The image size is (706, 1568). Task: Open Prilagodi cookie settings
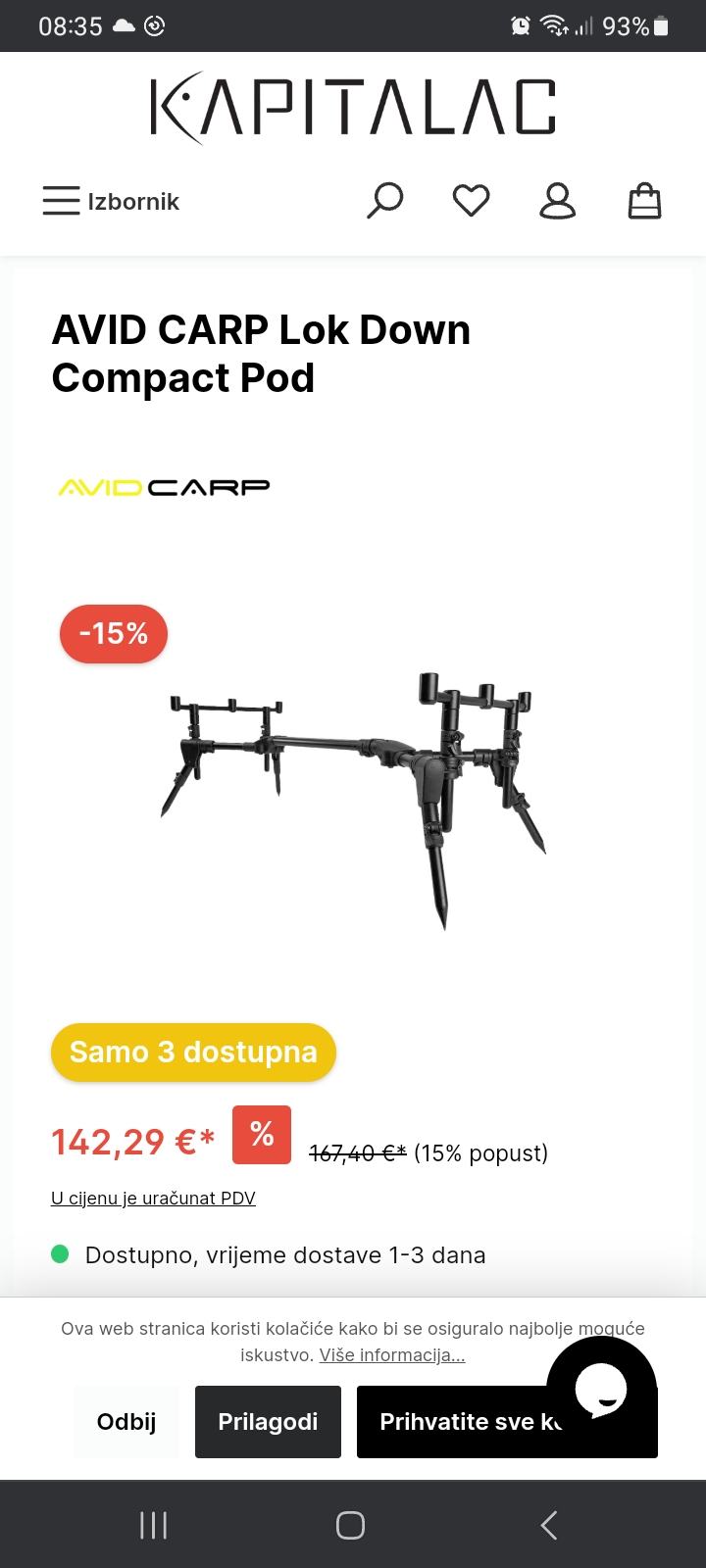(x=268, y=1421)
